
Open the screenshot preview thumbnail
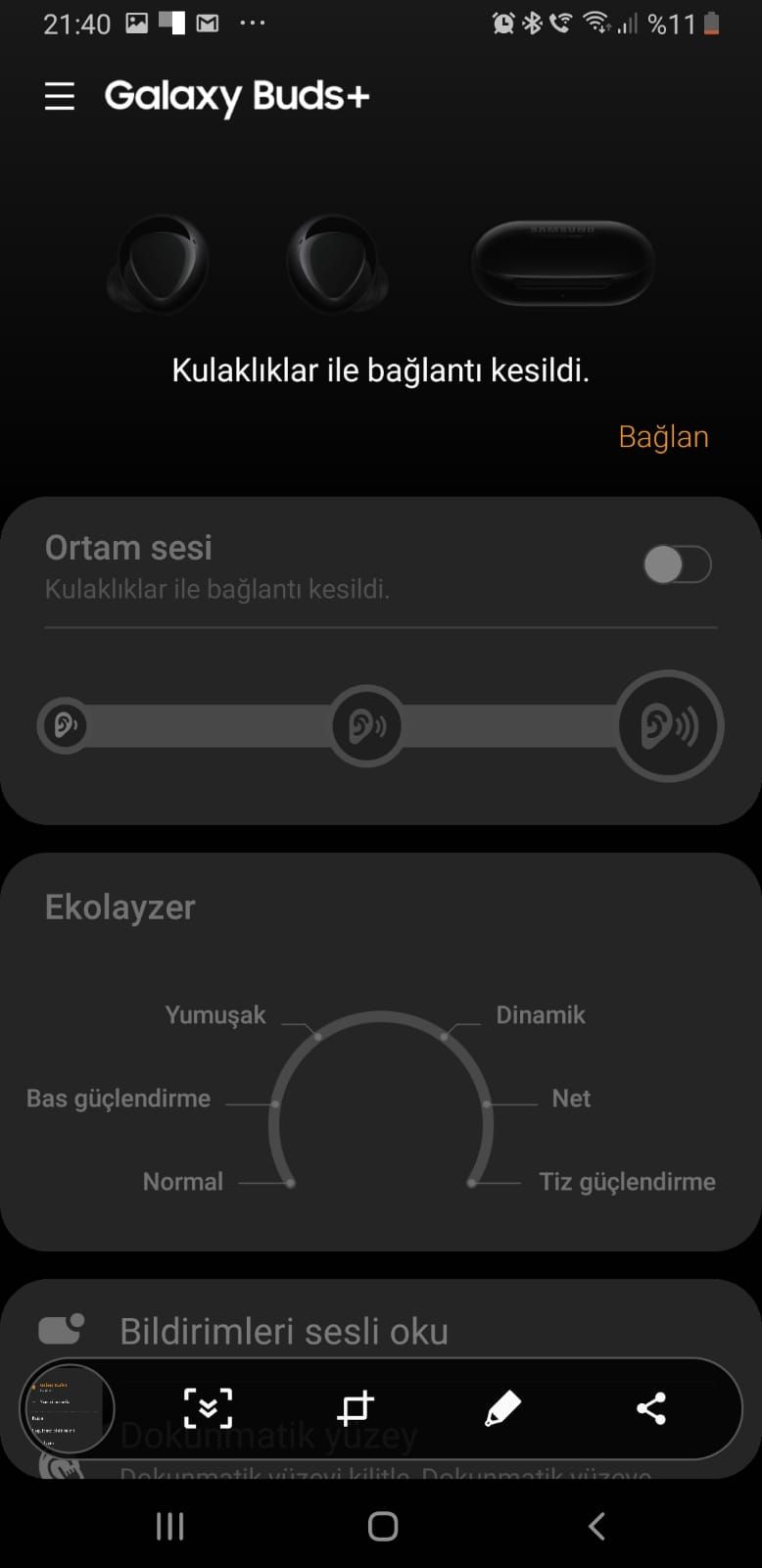tap(68, 1409)
